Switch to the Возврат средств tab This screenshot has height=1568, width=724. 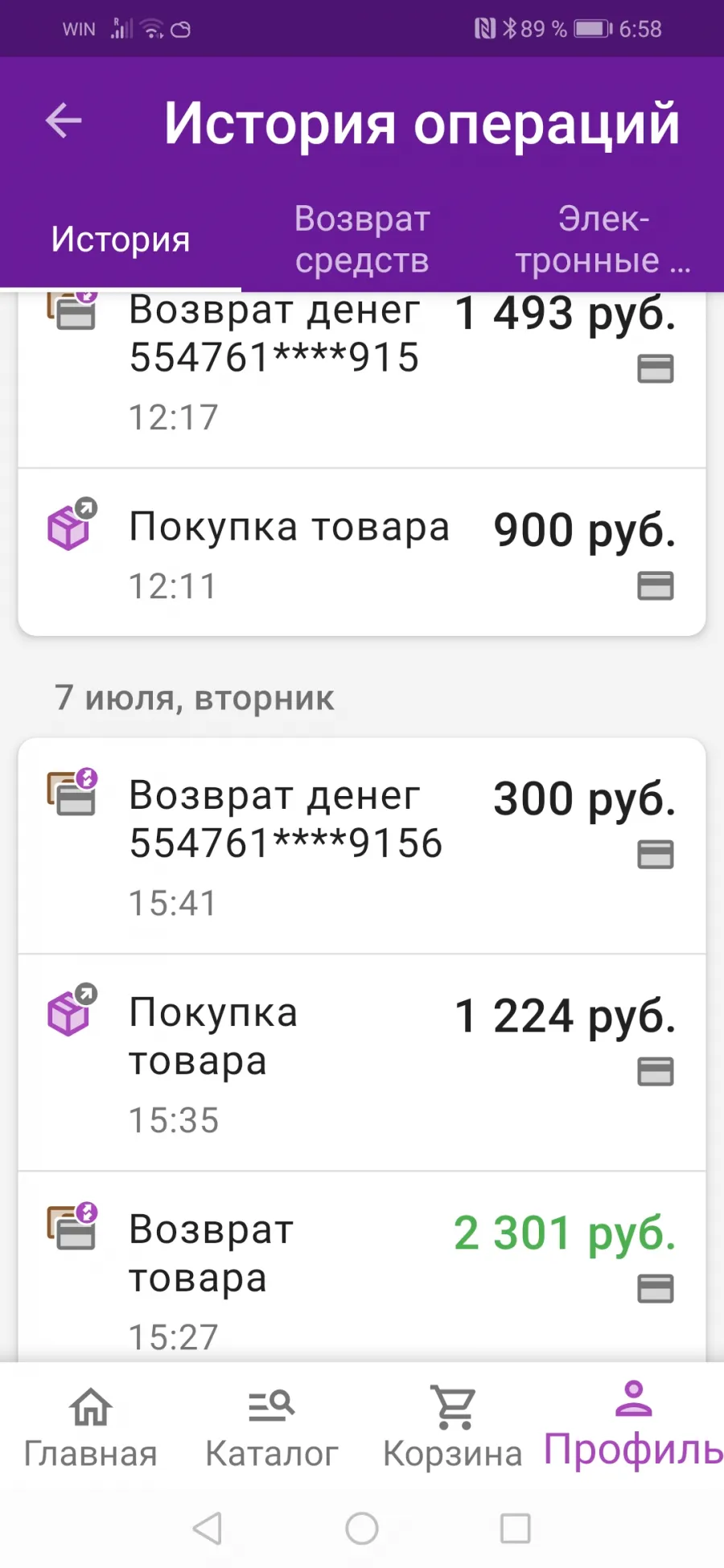coord(362,240)
